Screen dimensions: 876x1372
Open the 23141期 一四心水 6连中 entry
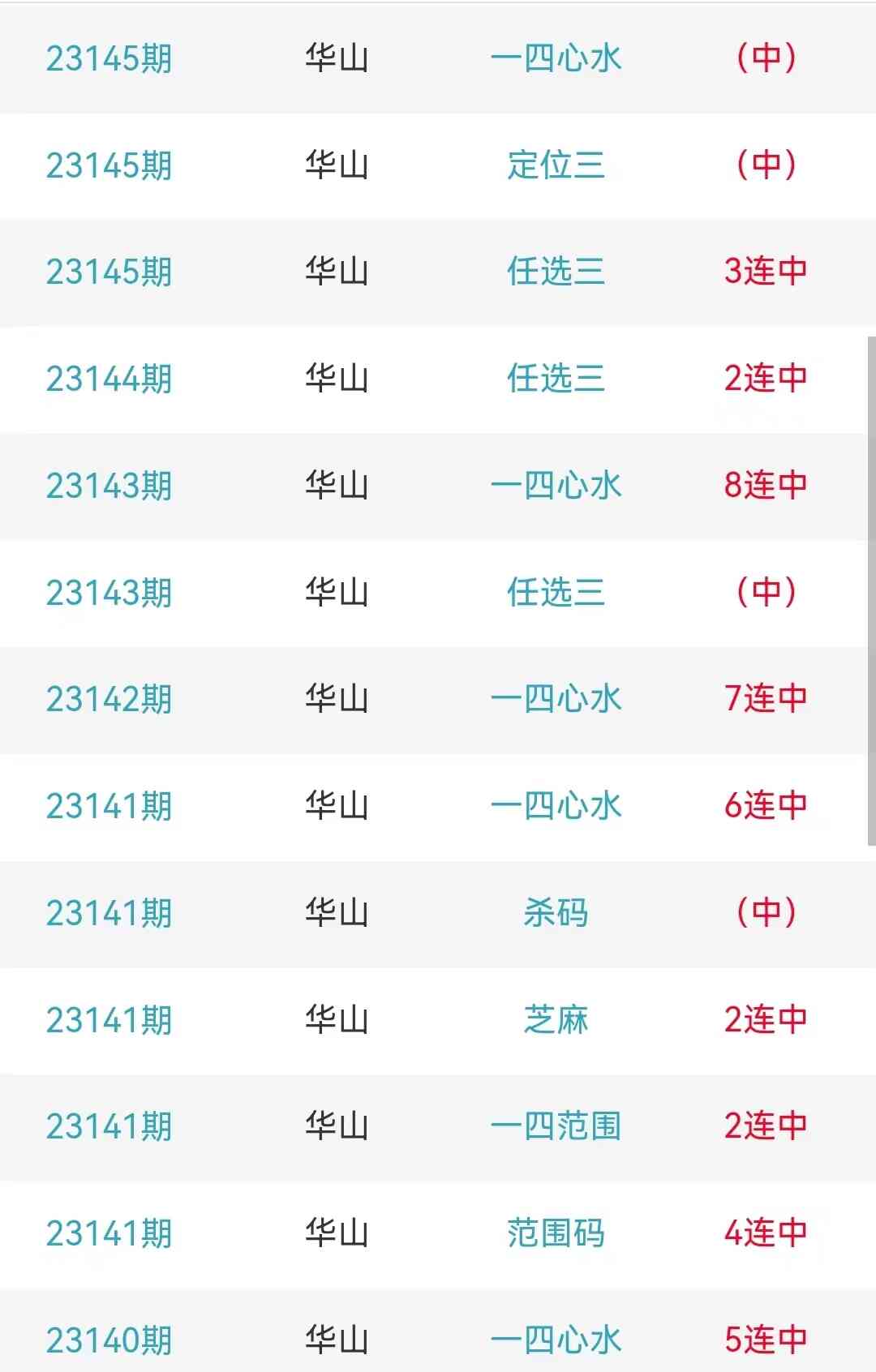(556, 806)
